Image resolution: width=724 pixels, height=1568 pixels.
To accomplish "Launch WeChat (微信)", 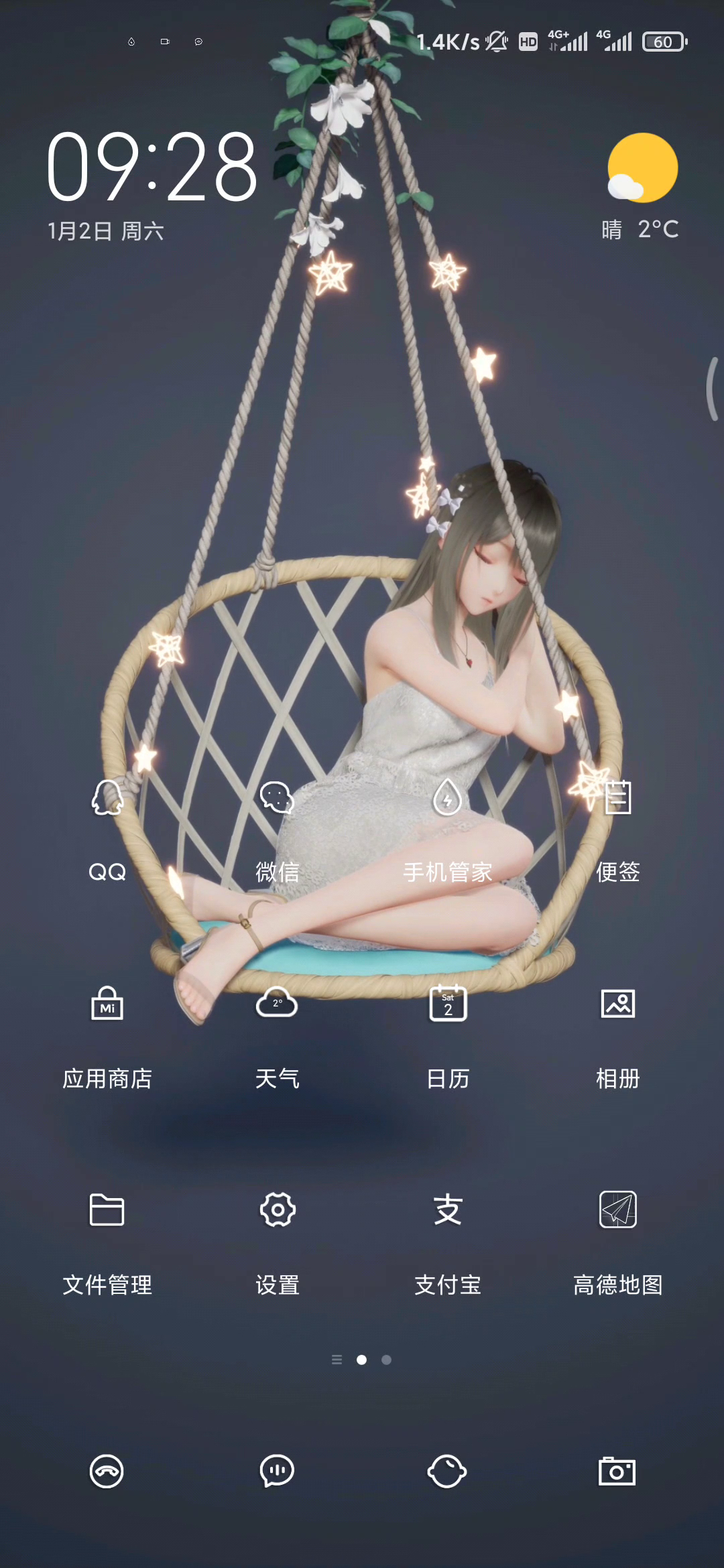I will 277,799.
